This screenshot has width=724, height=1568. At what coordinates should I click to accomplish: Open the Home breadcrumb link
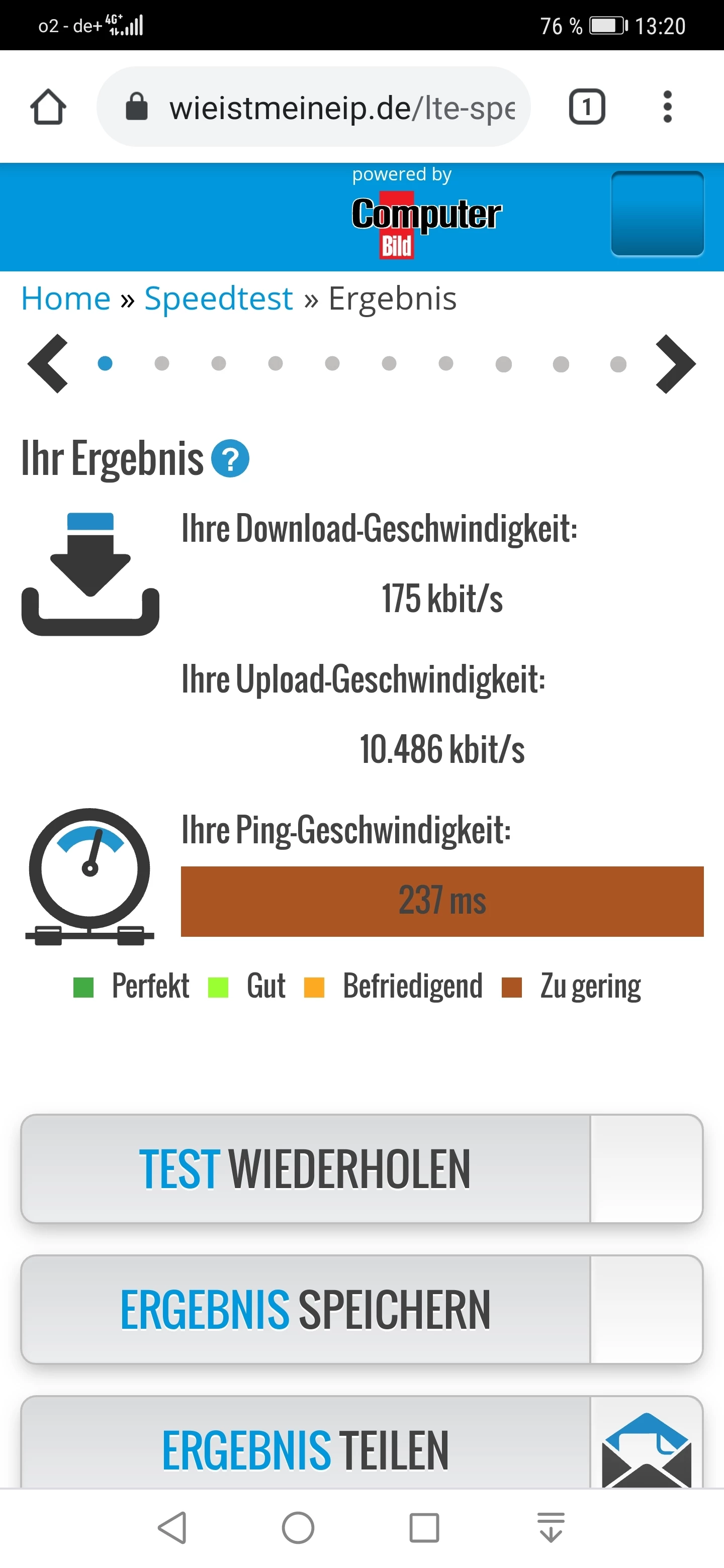coord(66,299)
